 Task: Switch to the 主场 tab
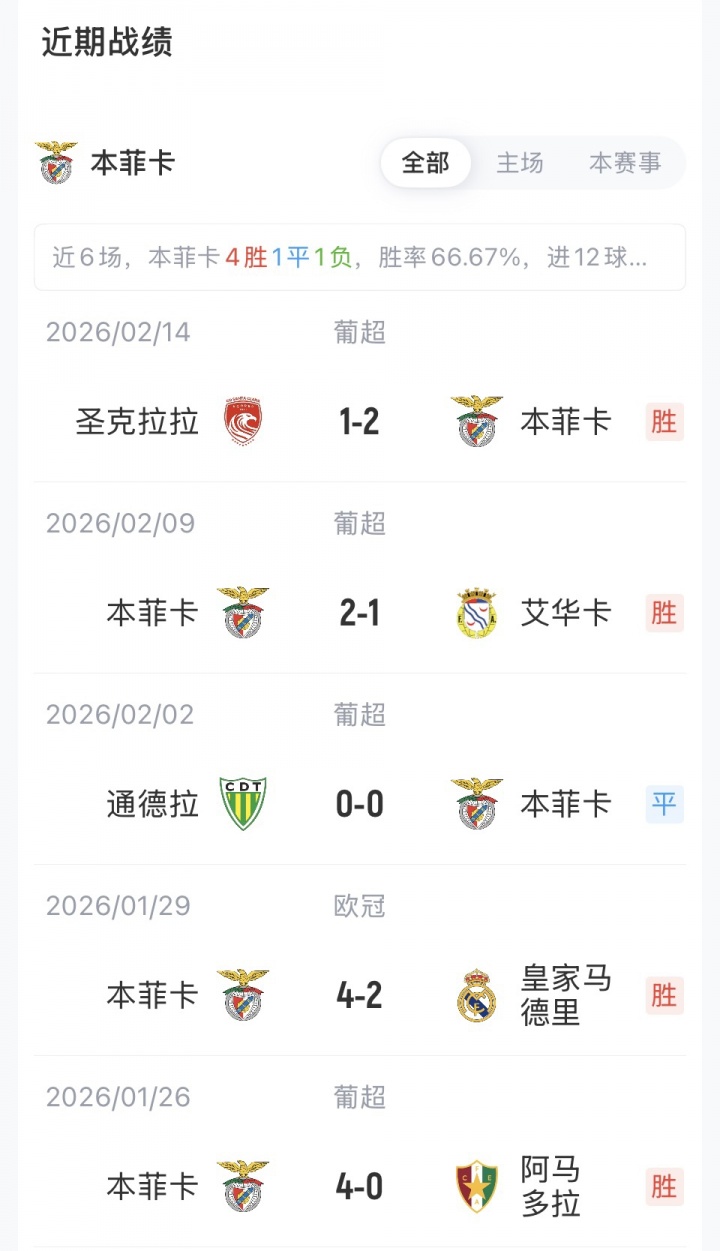point(520,163)
